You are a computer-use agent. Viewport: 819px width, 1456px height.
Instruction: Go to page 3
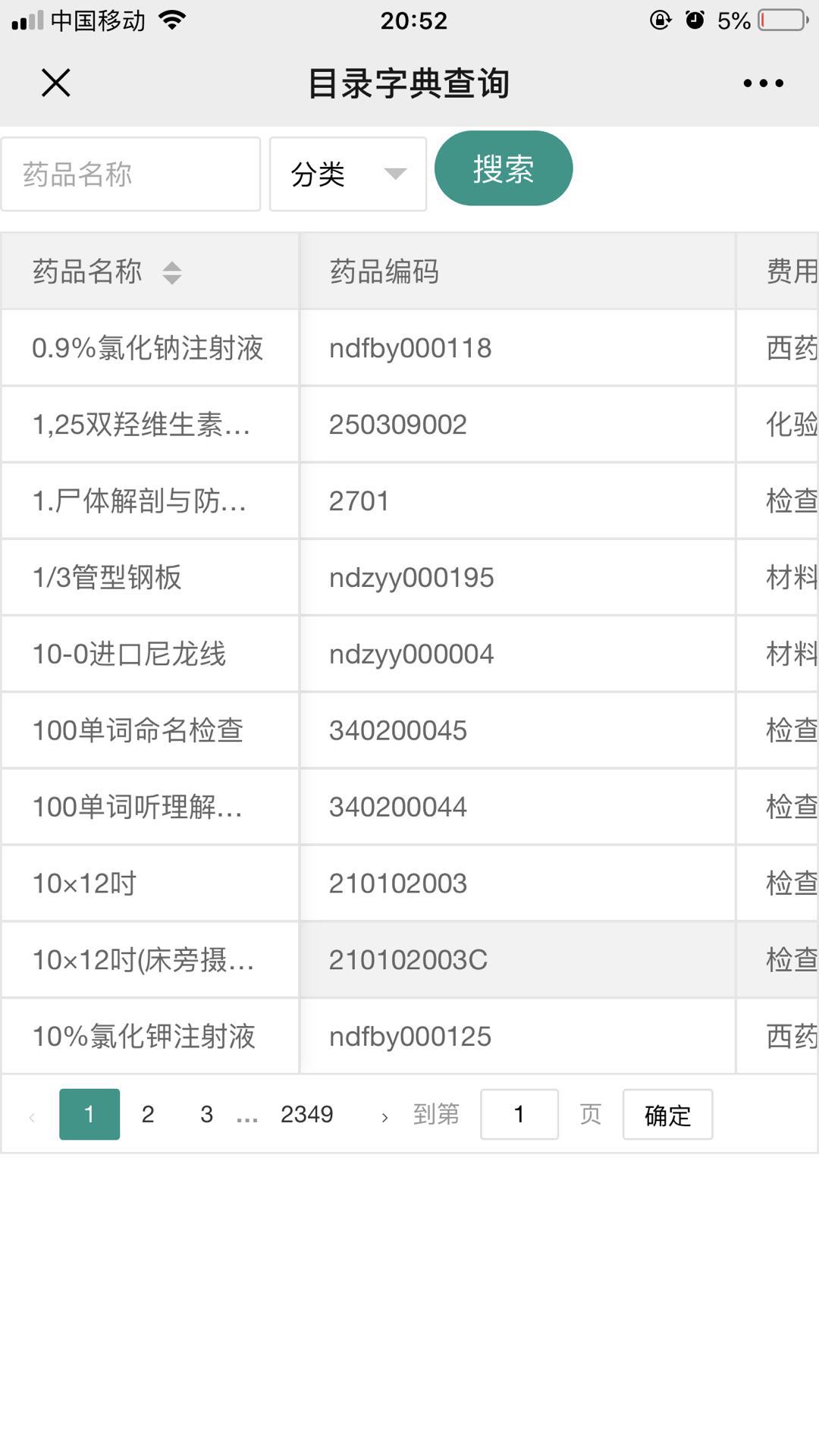206,1114
